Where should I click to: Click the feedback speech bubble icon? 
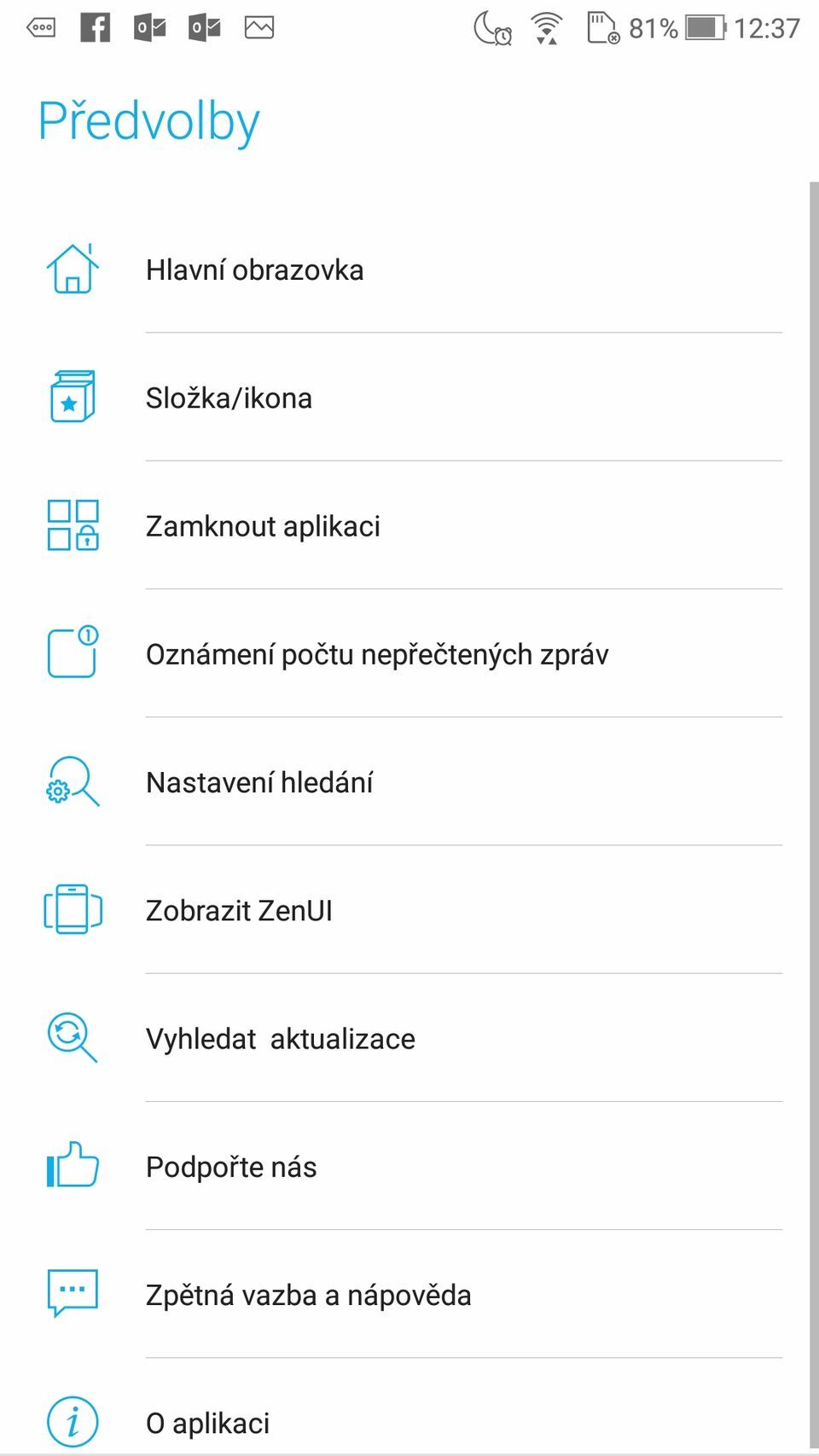click(x=73, y=1294)
